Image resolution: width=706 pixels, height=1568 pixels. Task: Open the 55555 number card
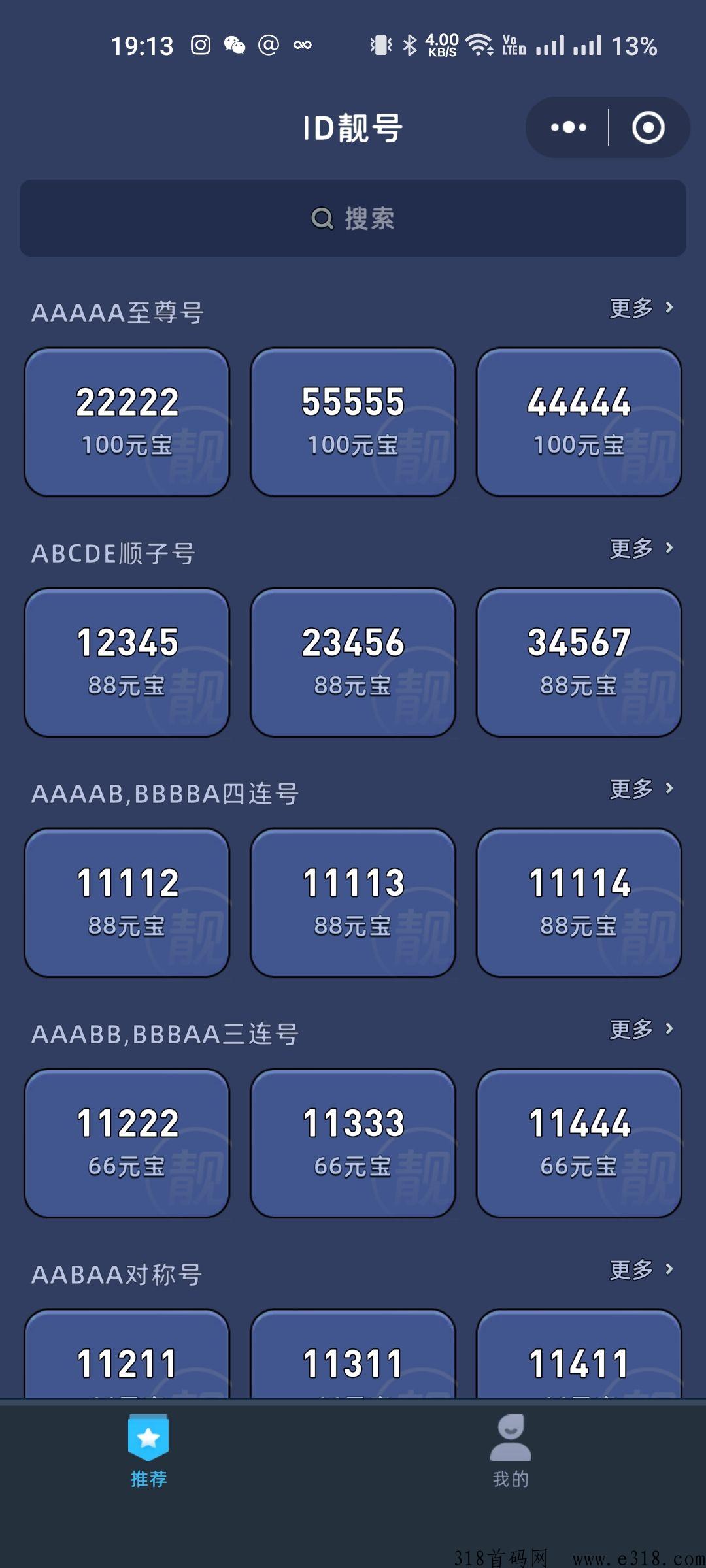pyautogui.click(x=353, y=421)
